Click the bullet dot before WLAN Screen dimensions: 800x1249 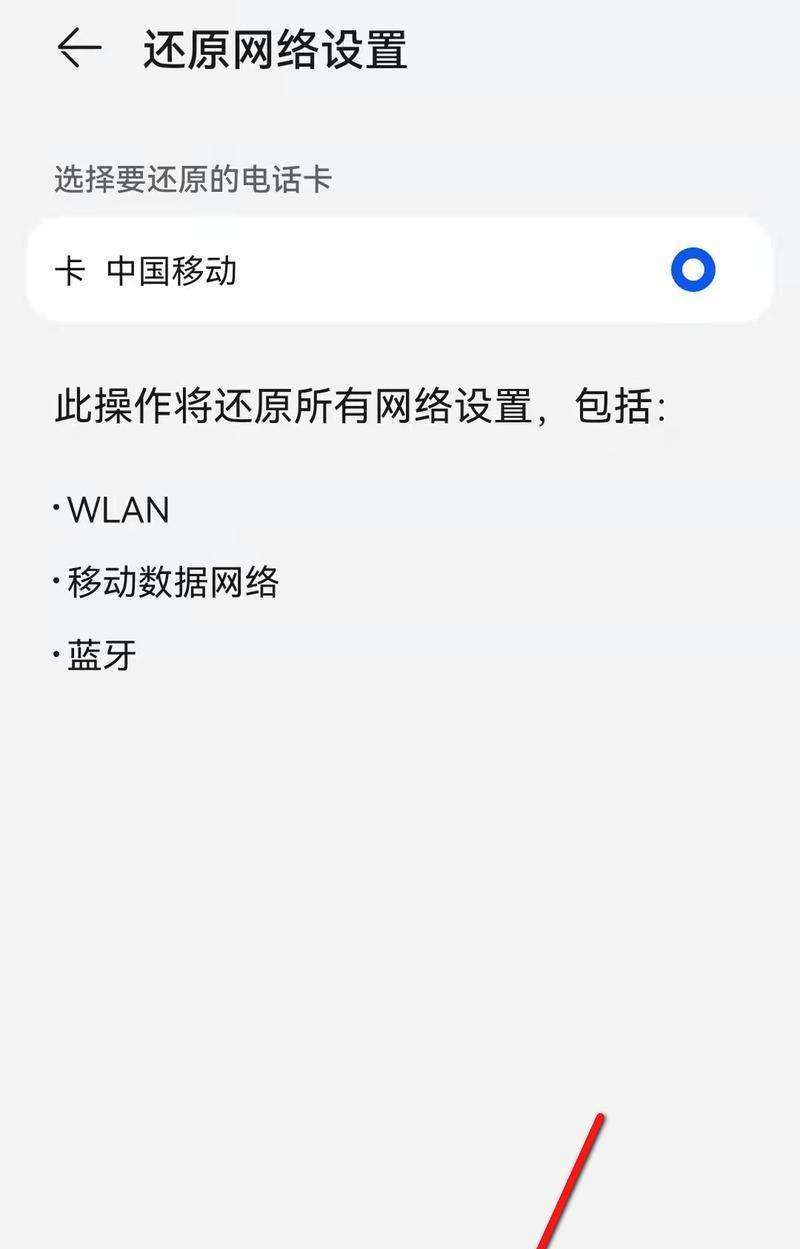[58, 510]
